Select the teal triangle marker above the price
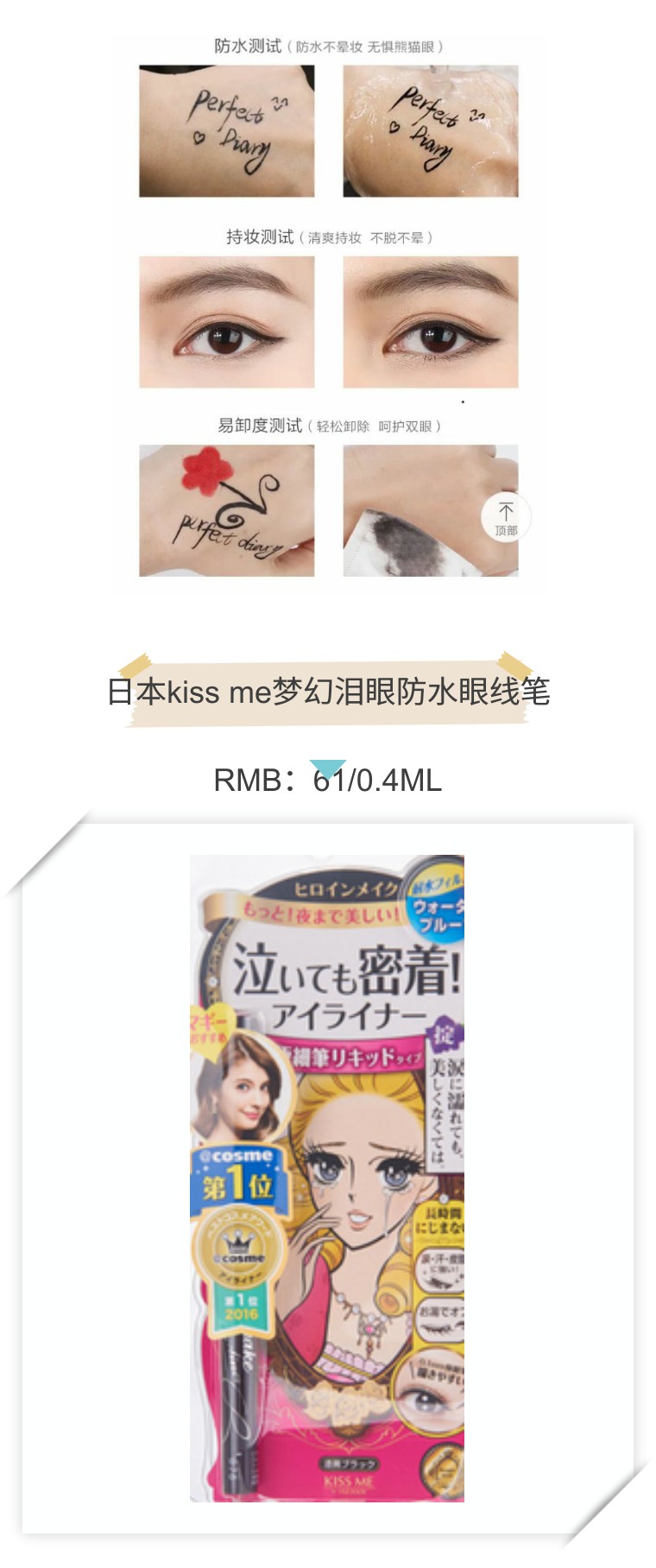656x1568 pixels. point(326,765)
